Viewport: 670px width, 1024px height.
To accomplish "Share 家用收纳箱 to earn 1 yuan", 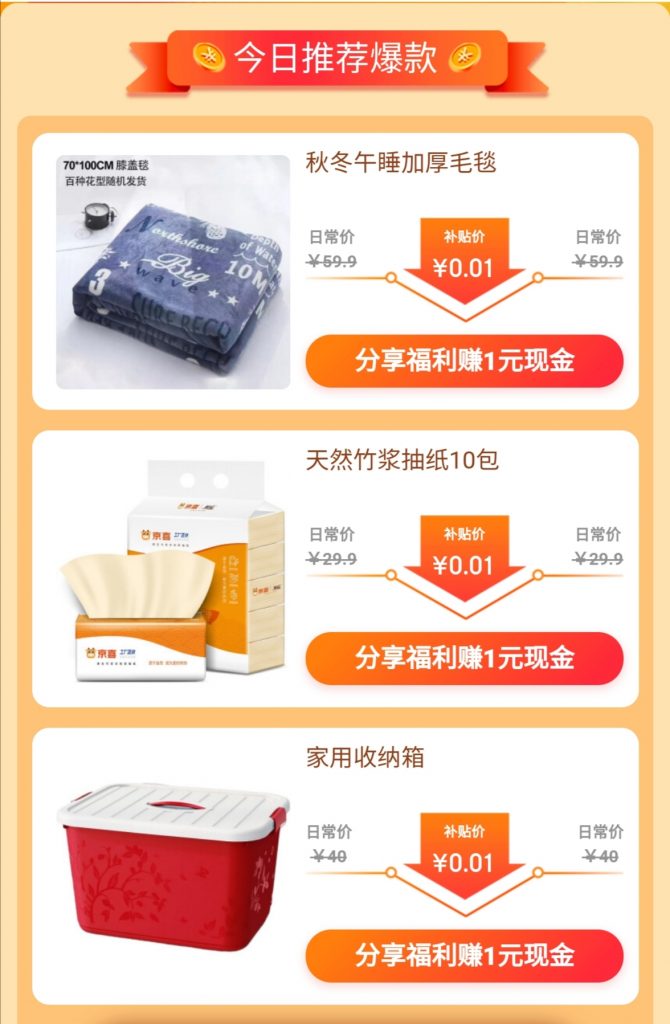I will [464, 955].
